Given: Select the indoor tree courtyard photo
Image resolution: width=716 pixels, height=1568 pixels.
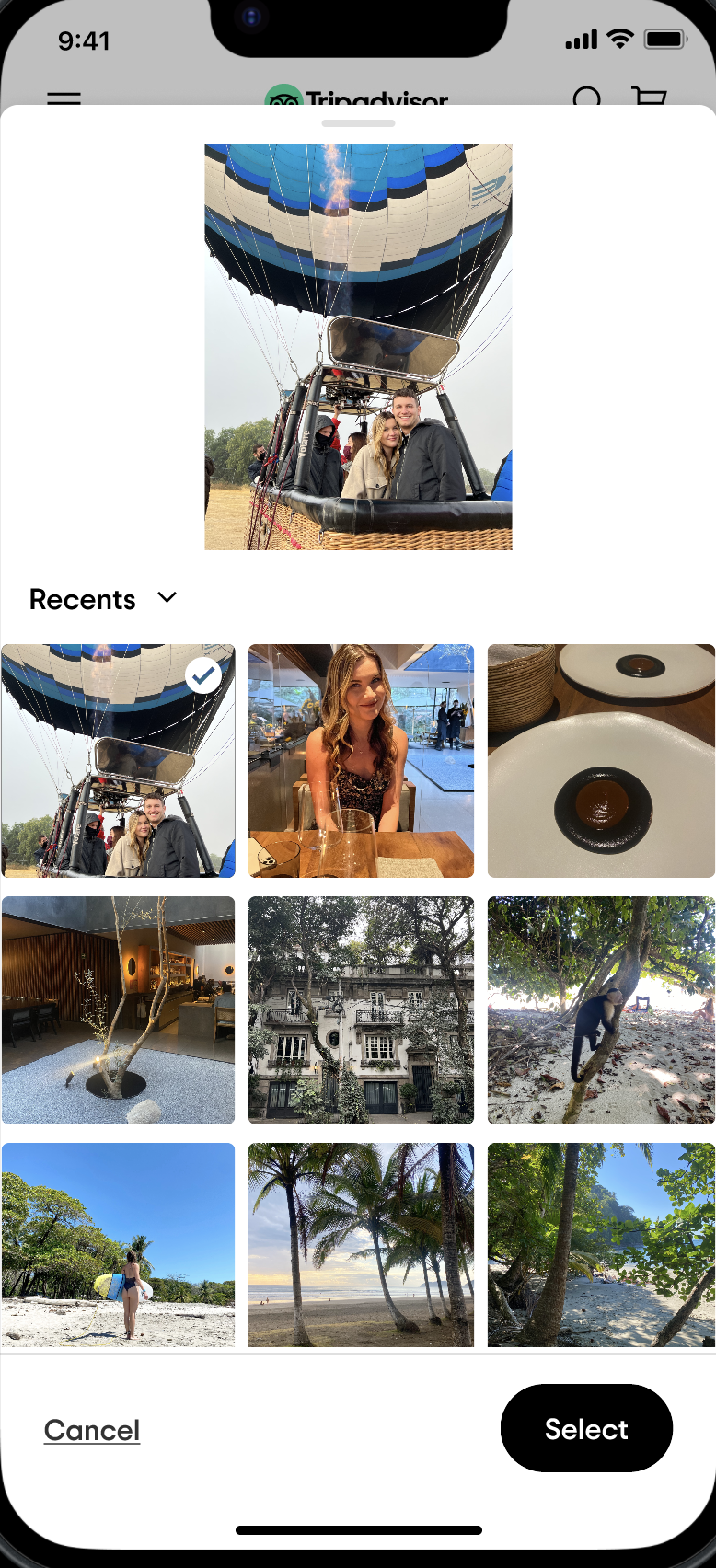Looking at the screenshot, I should point(118,1010).
